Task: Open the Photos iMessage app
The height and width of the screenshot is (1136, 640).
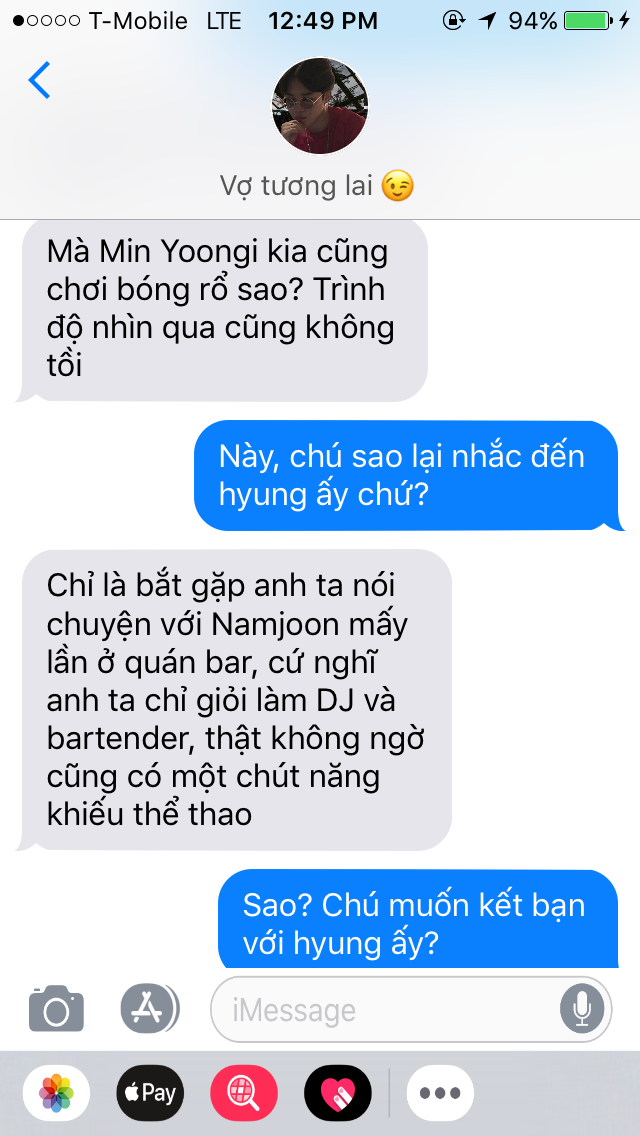Action: pyautogui.click(x=57, y=1093)
